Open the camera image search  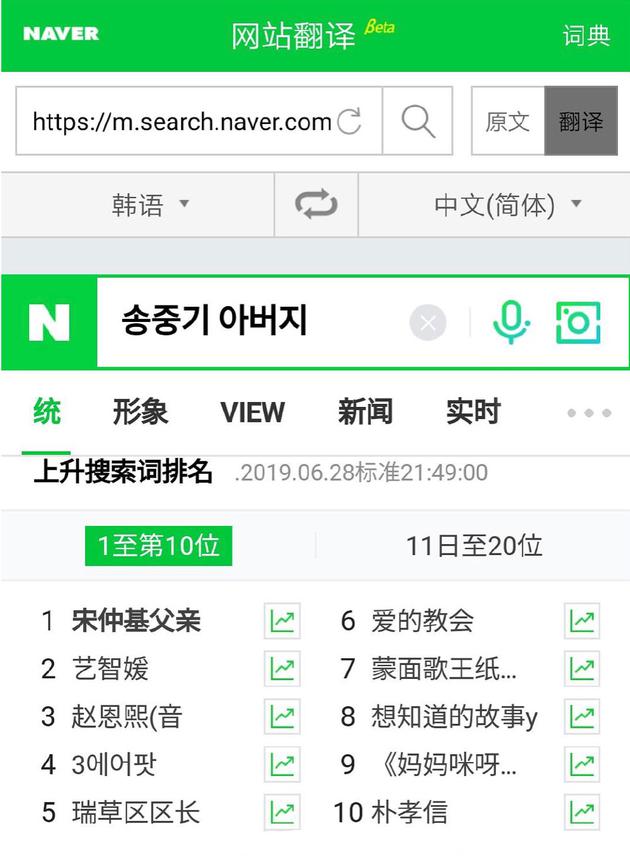coord(578,323)
